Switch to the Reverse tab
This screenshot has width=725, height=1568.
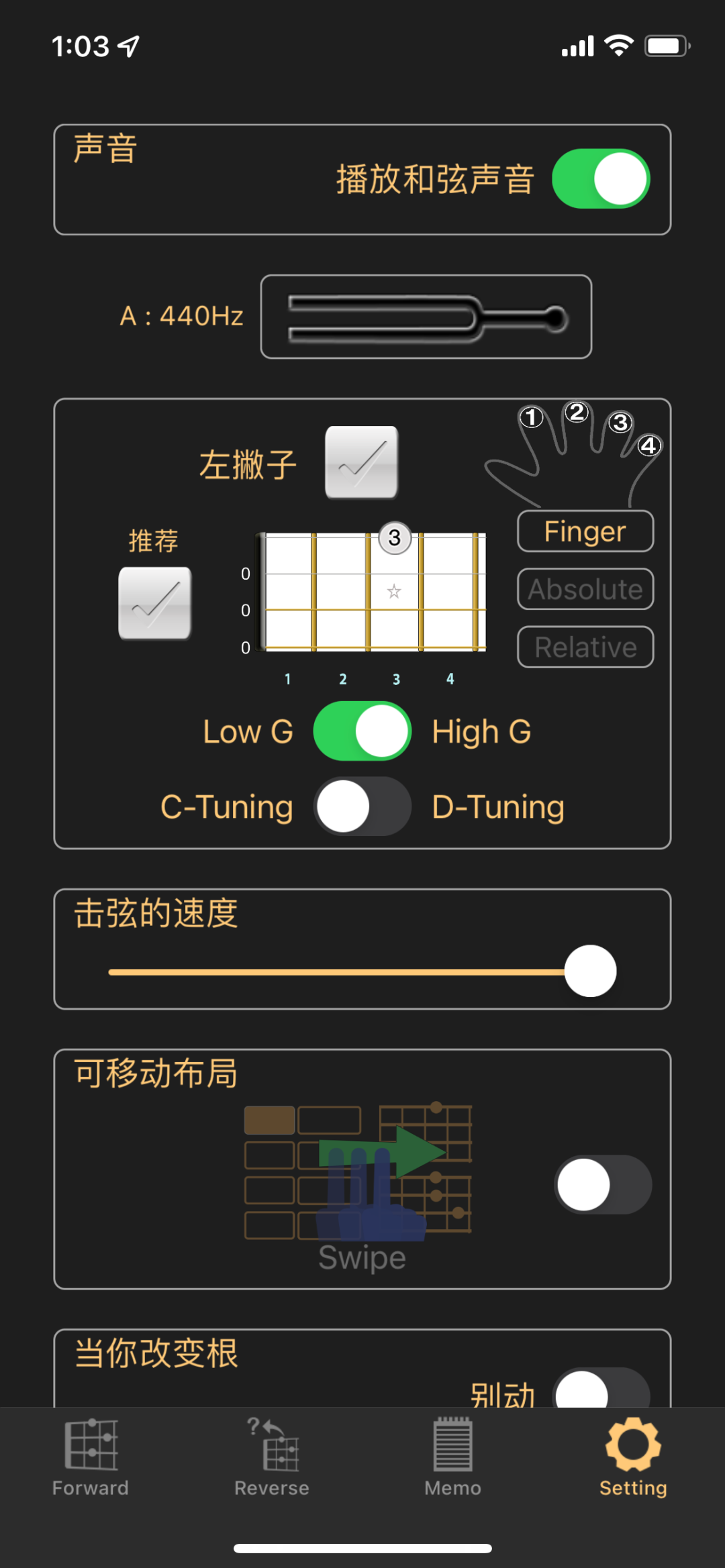coord(272,1457)
